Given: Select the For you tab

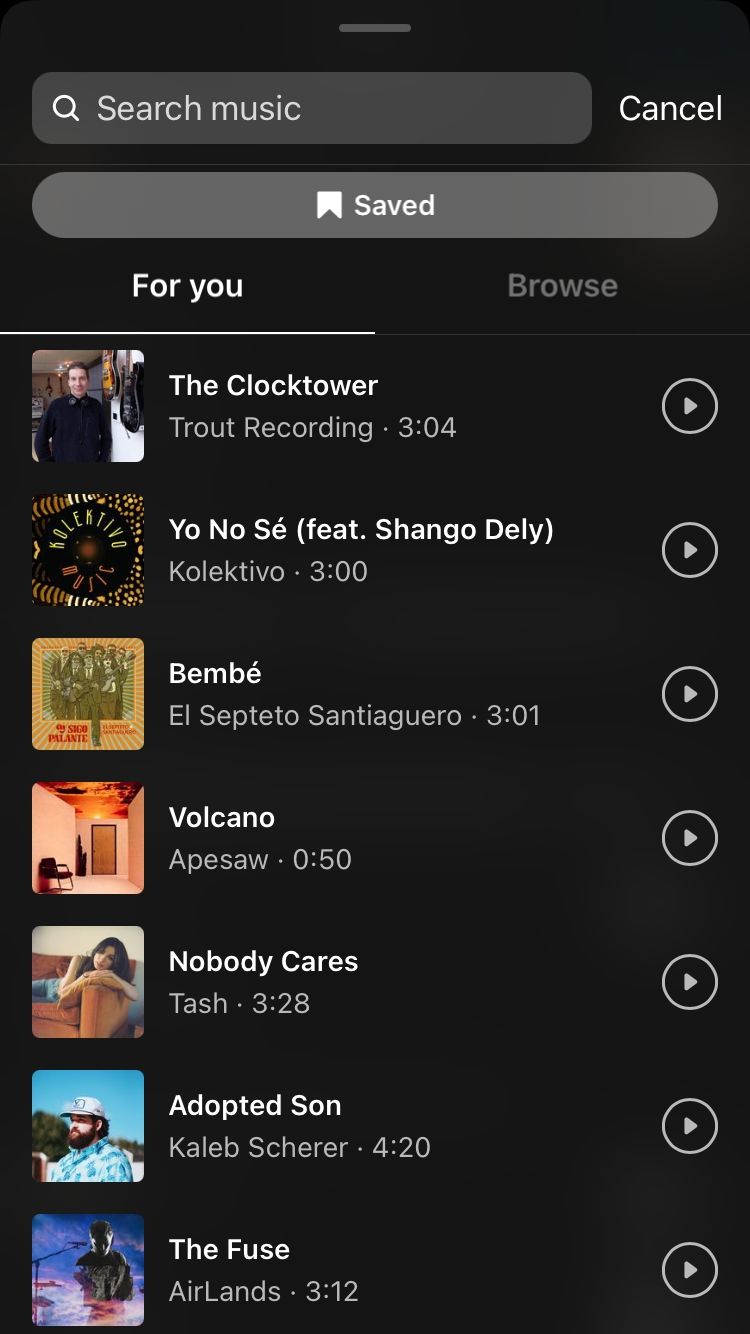Looking at the screenshot, I should [x=187, y=285].
